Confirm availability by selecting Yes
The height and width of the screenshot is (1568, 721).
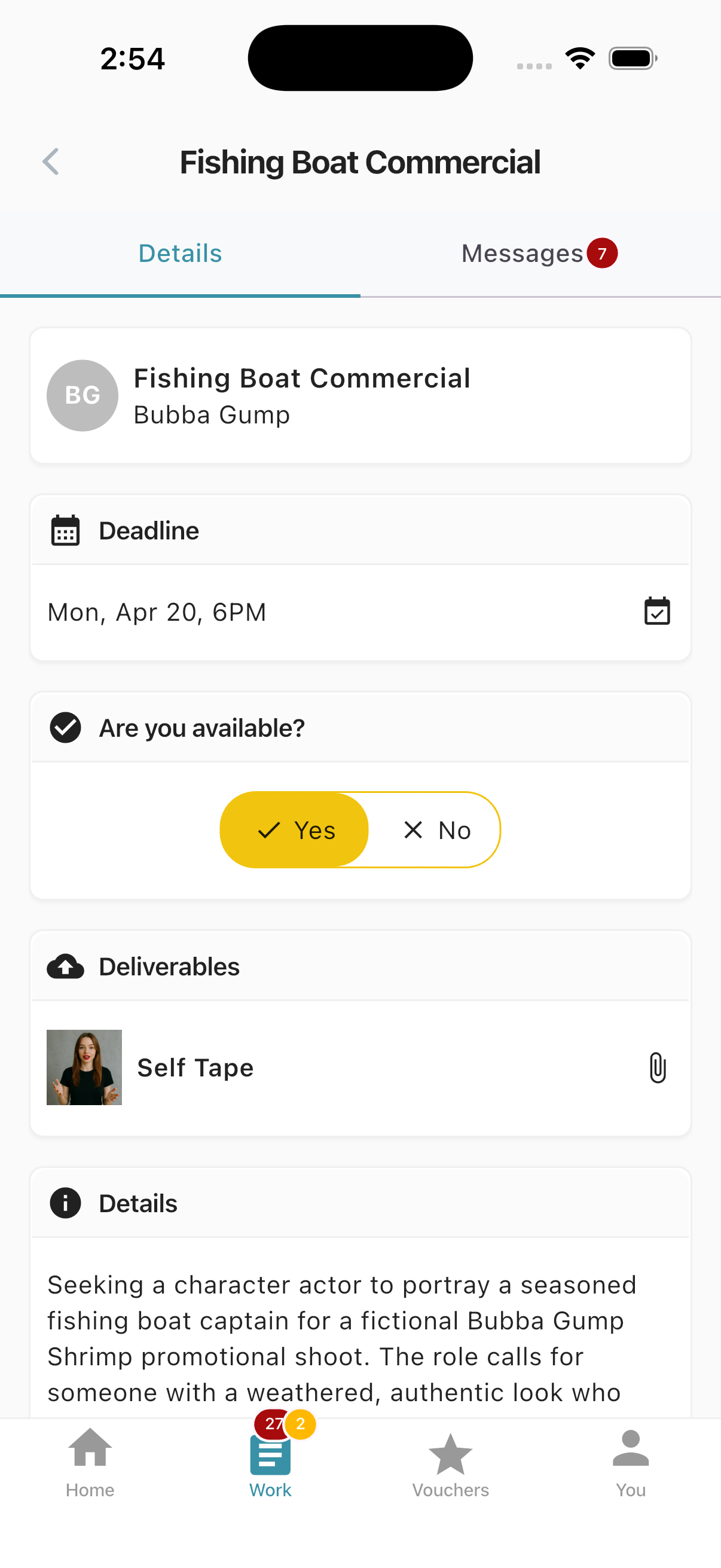(295, 829)
